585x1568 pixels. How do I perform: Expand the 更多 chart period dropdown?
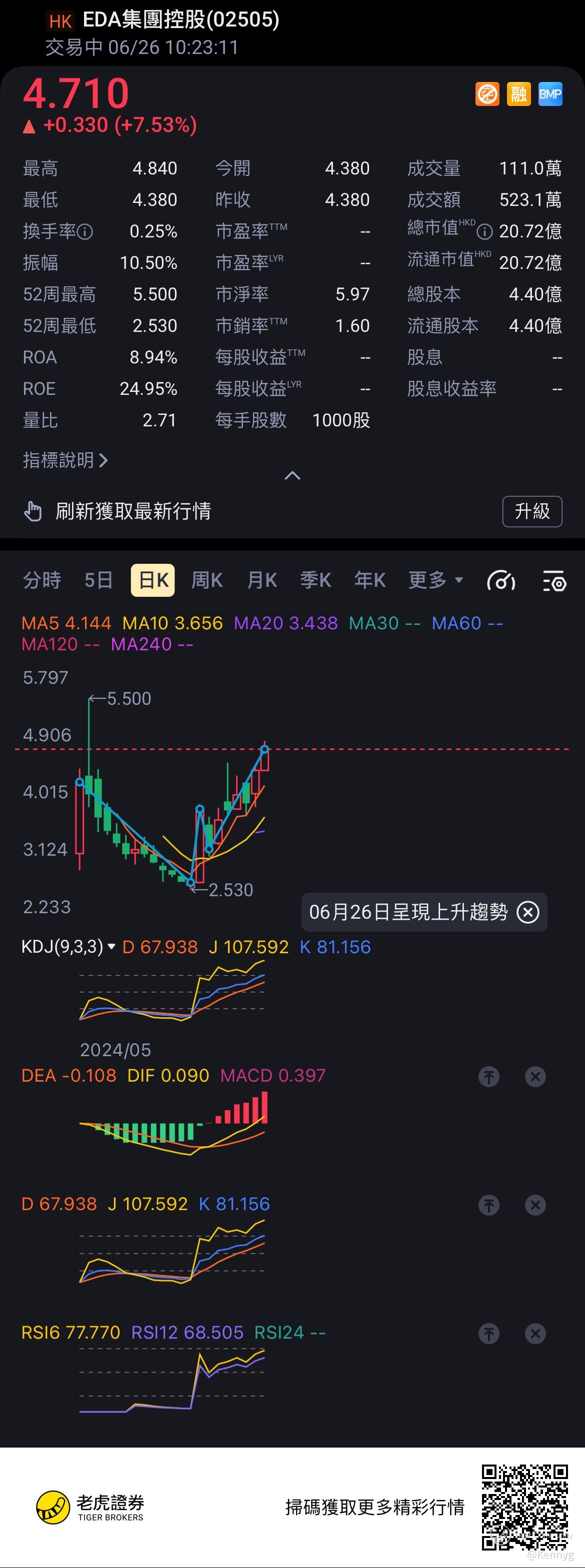tap(434, 580)
